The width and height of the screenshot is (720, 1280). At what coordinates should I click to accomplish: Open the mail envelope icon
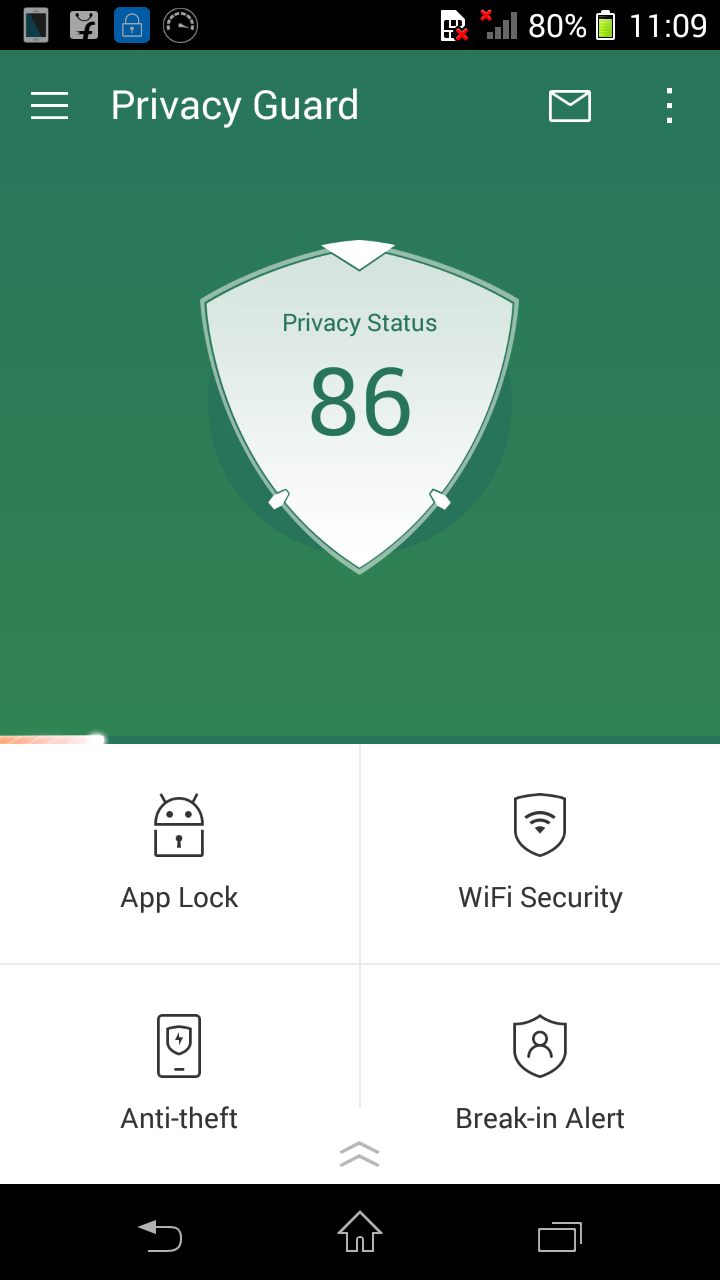coord(570,106)
